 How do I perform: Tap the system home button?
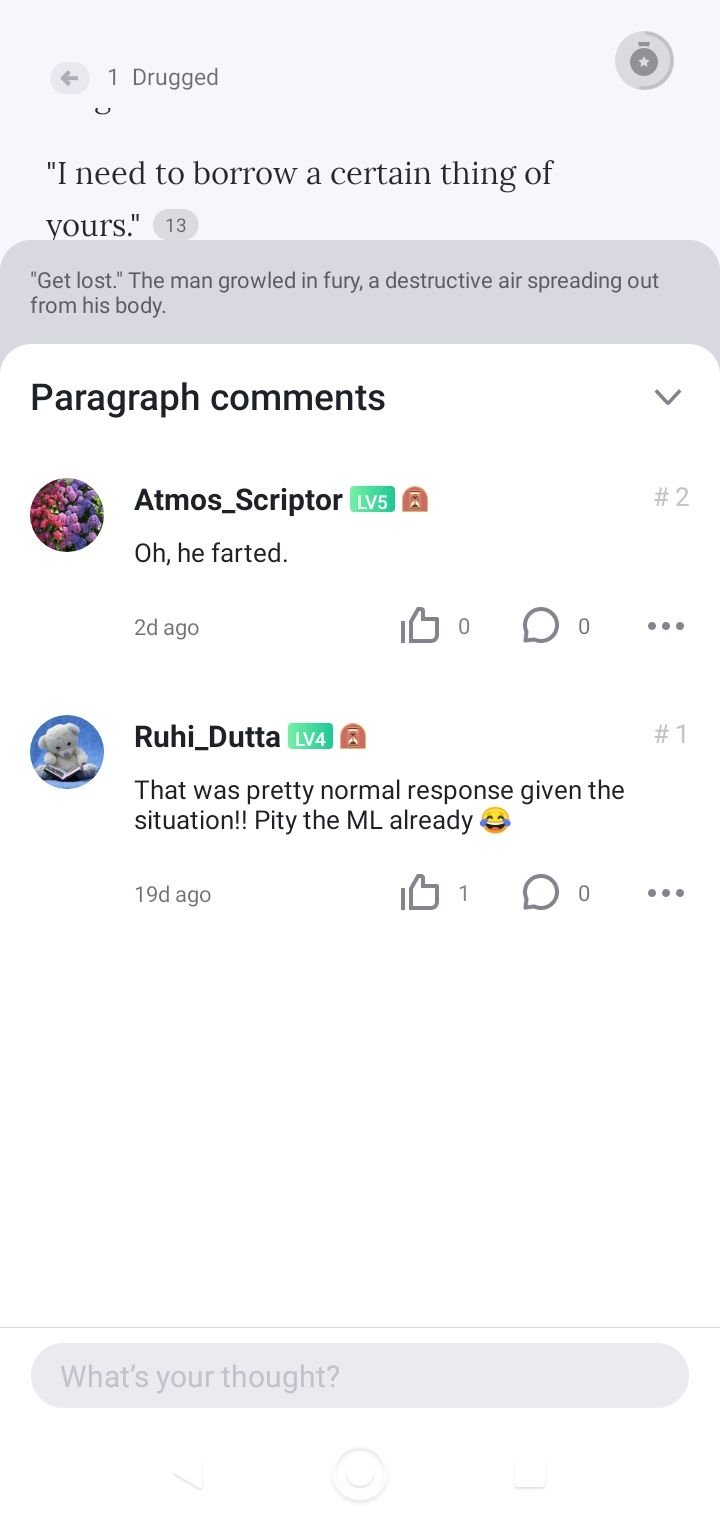[359, 1473]
